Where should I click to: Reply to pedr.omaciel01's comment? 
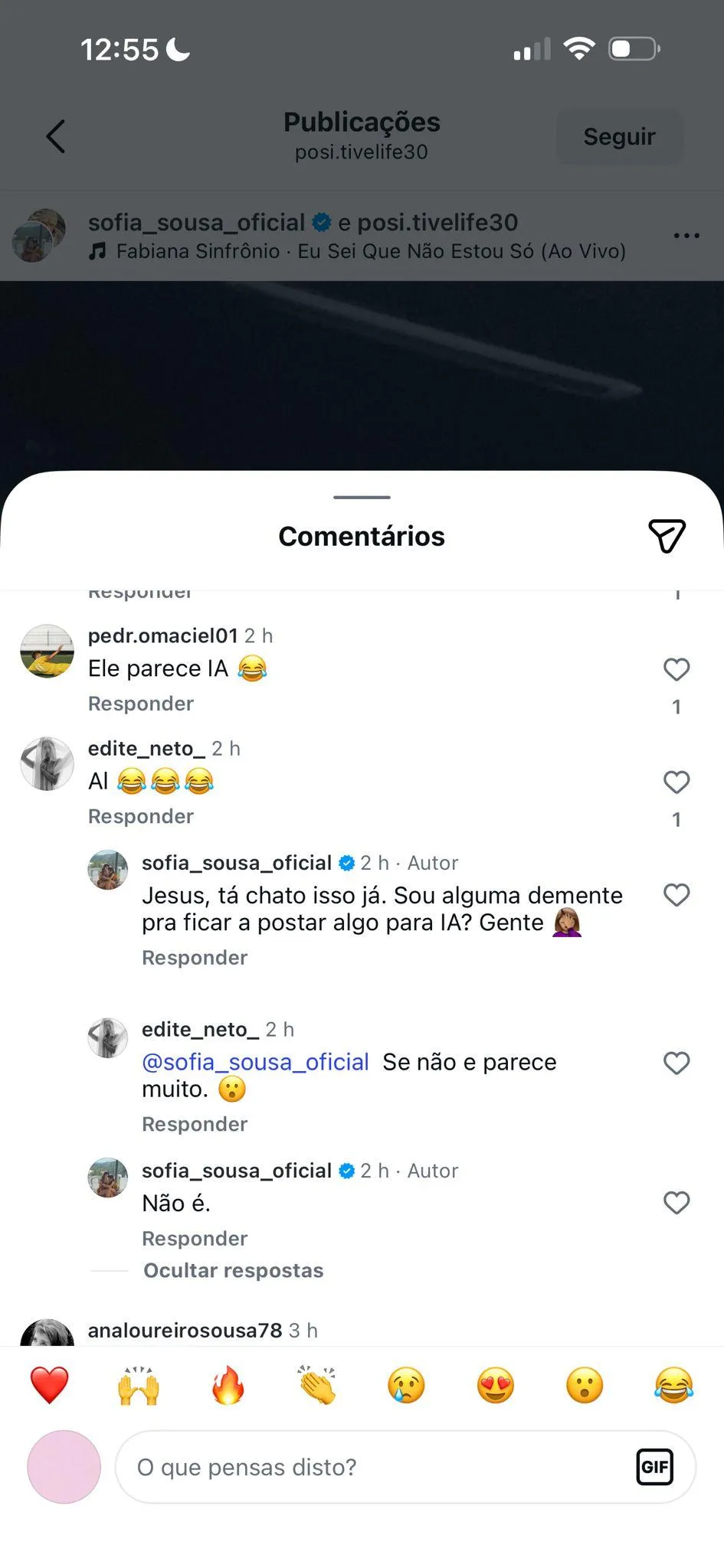[141, 704]
